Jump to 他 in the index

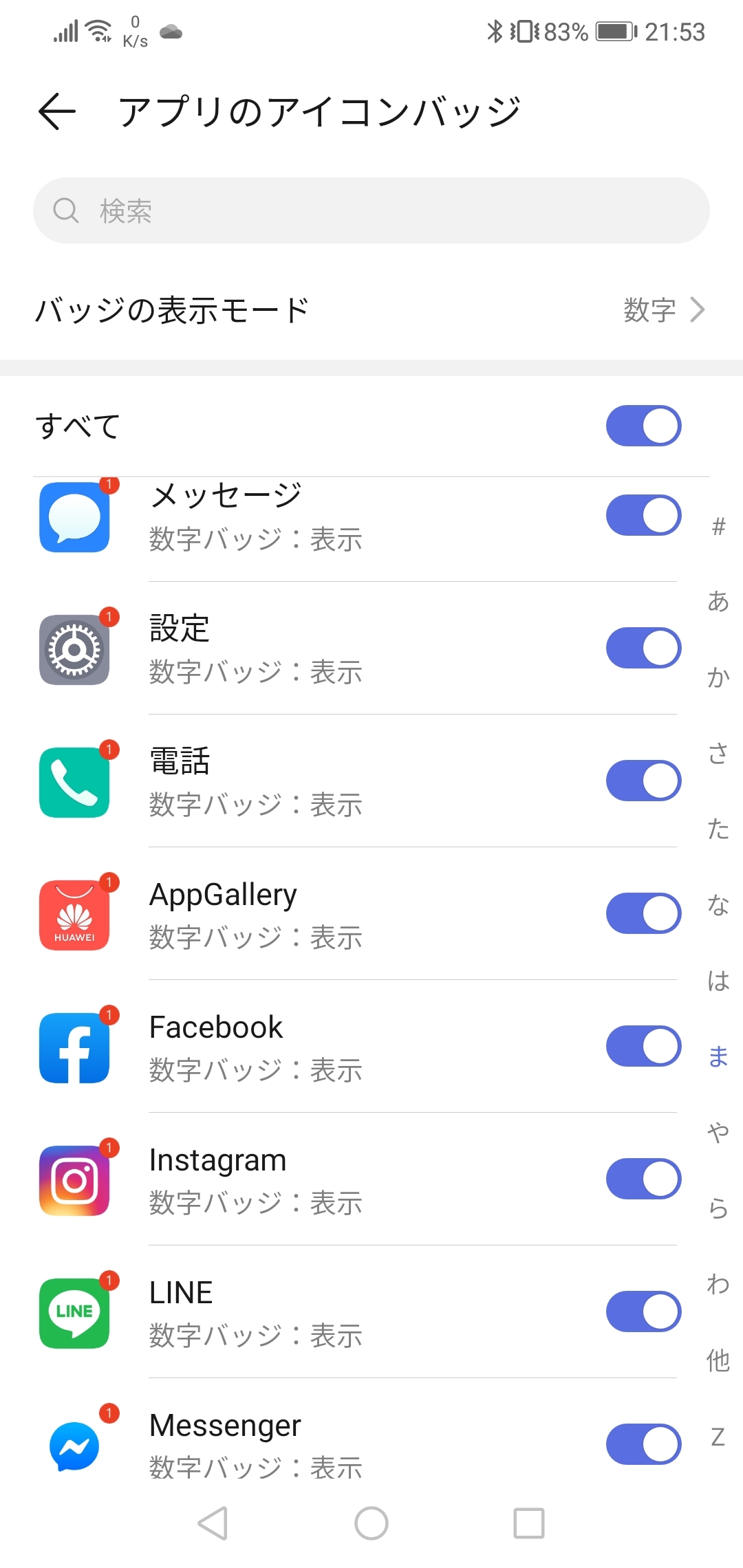click(718, 1360)
